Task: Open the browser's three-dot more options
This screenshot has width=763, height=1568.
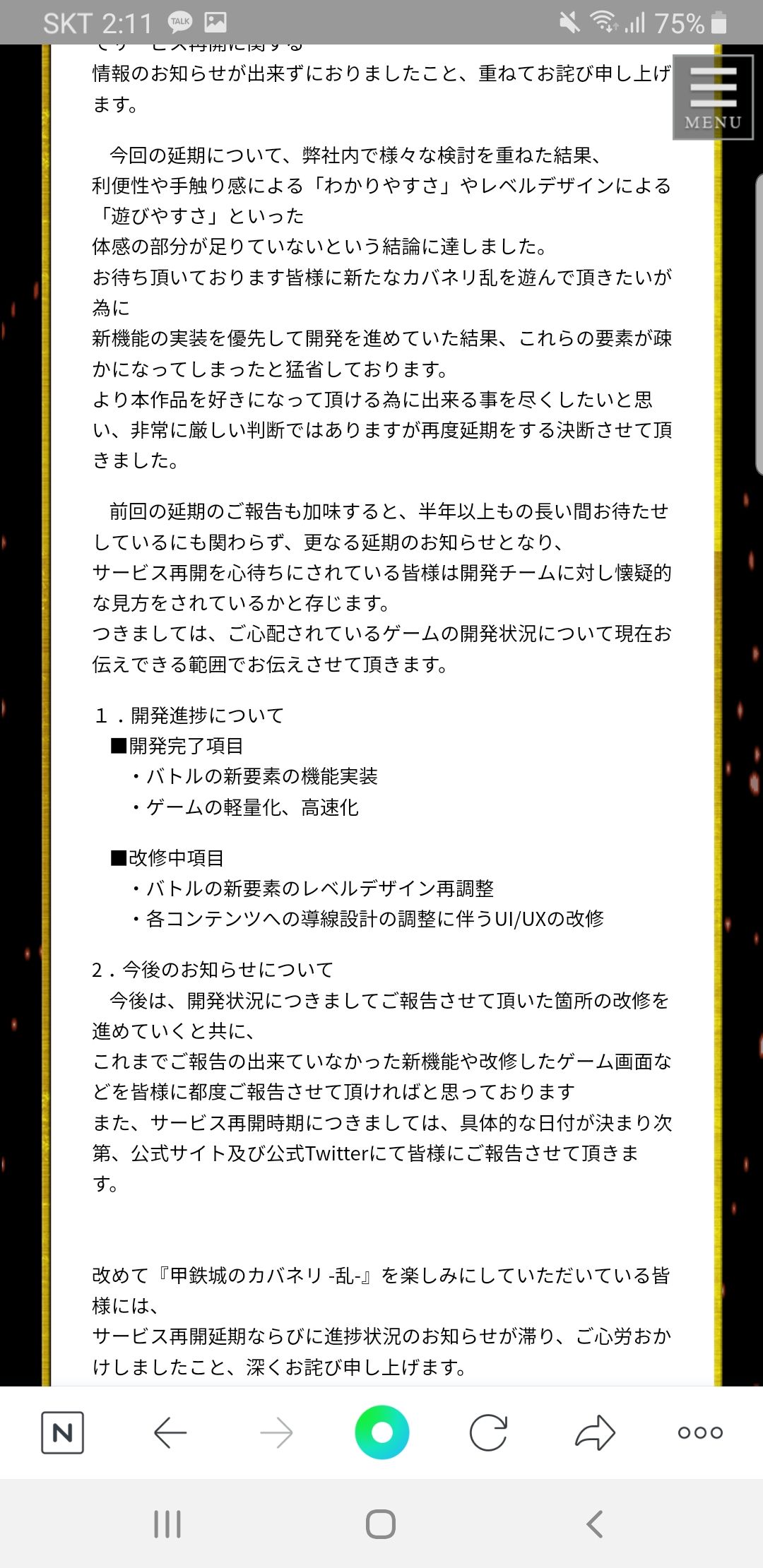Action: (700, 1432)
